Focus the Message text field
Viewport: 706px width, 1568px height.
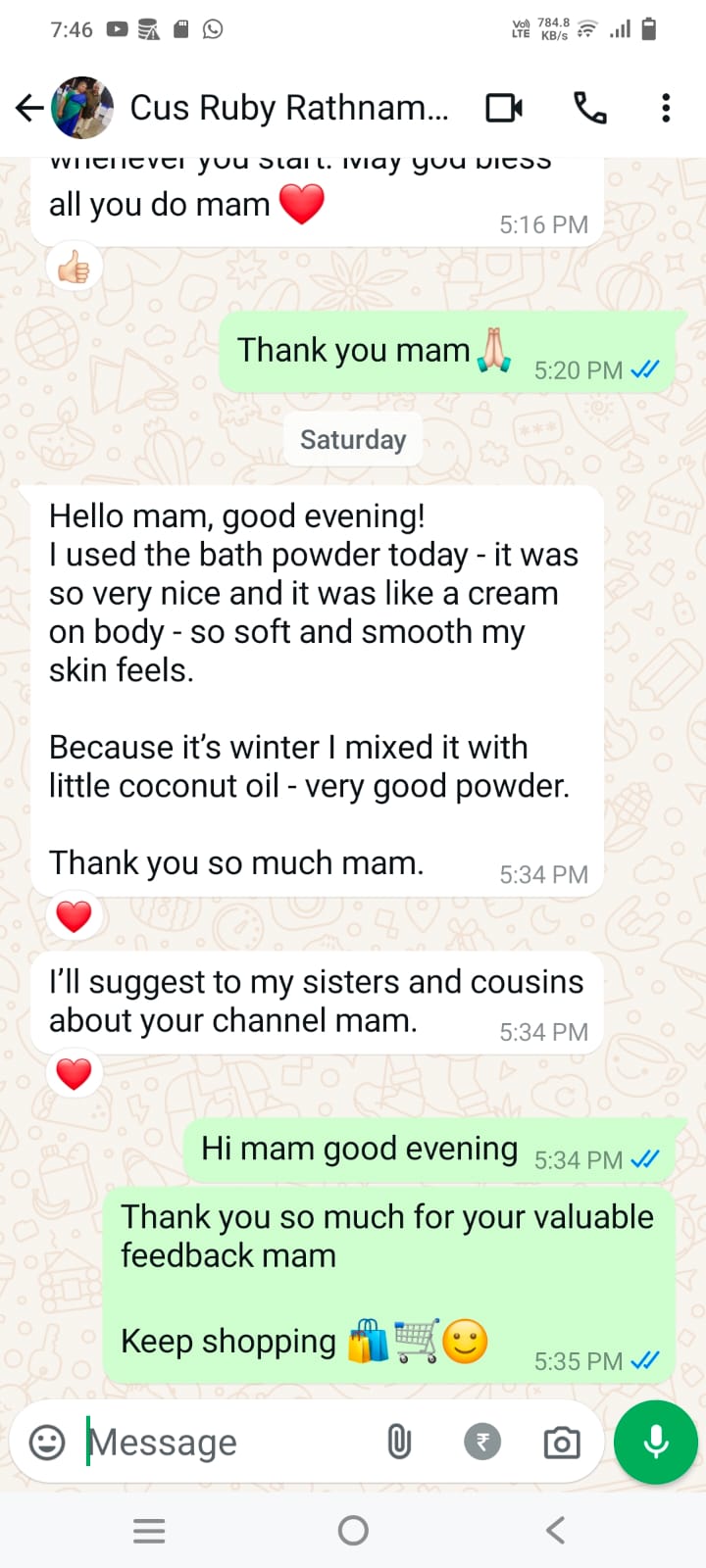coord(226,1443)
